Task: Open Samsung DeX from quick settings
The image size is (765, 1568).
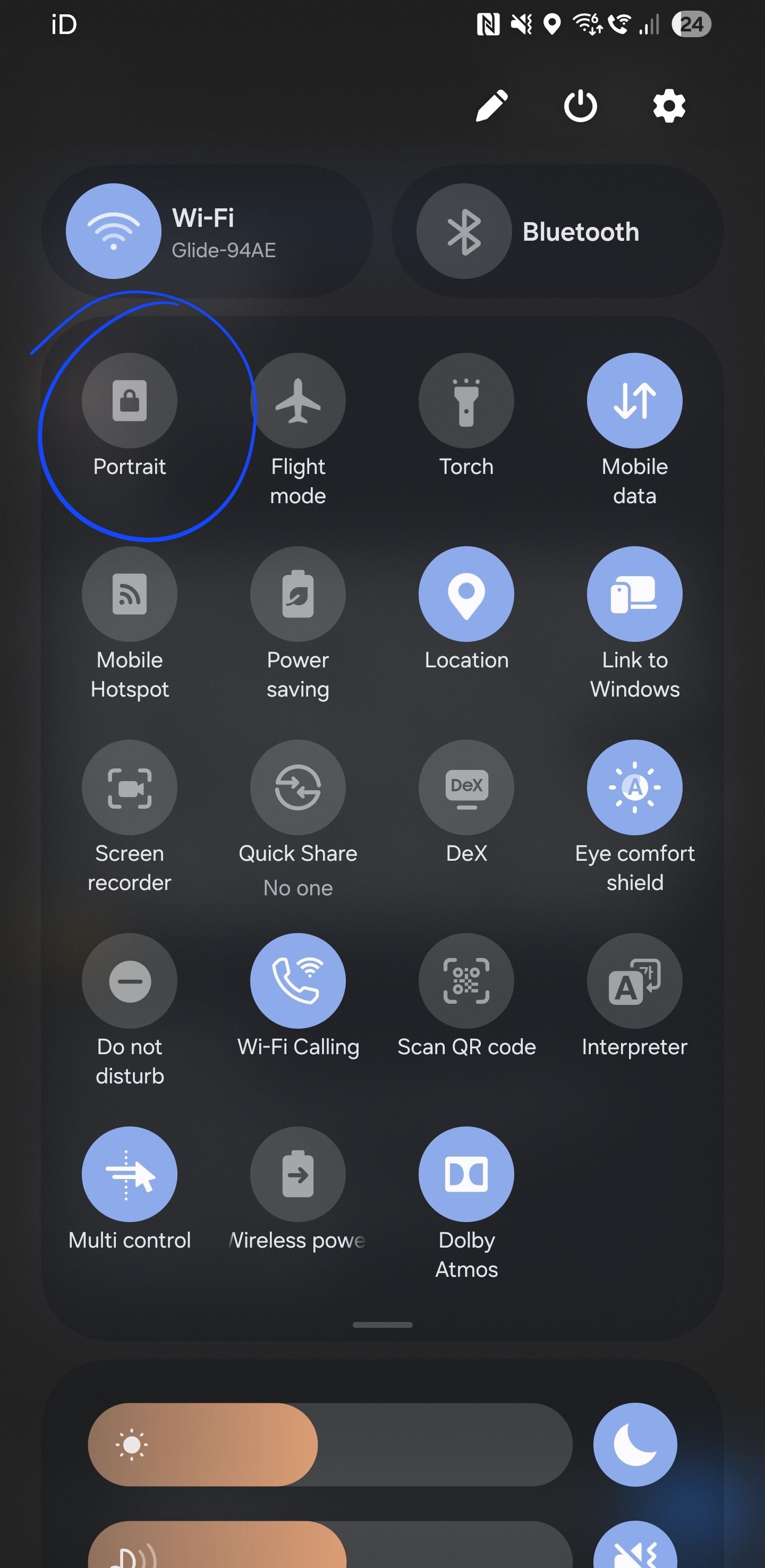Action: (466, 787)
